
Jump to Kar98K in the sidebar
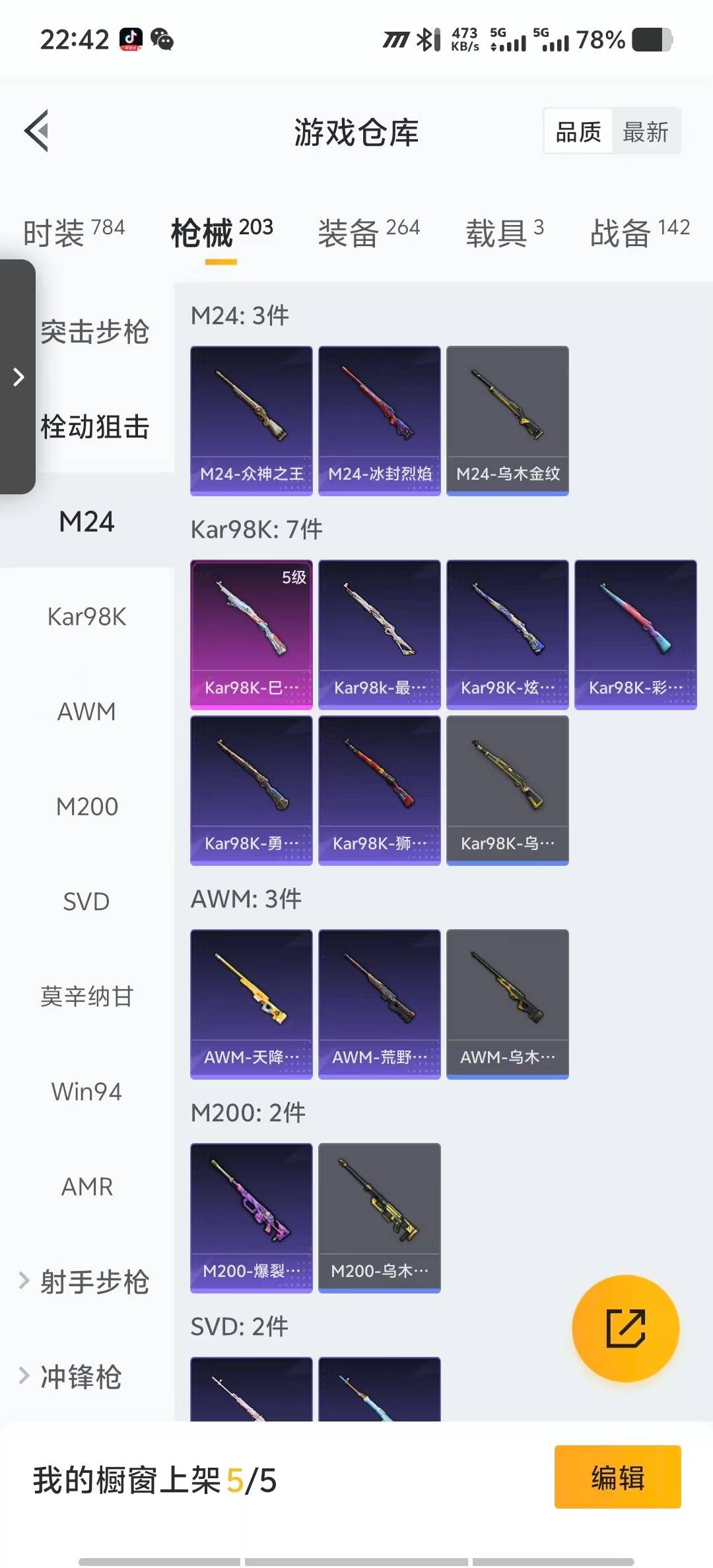86,617
